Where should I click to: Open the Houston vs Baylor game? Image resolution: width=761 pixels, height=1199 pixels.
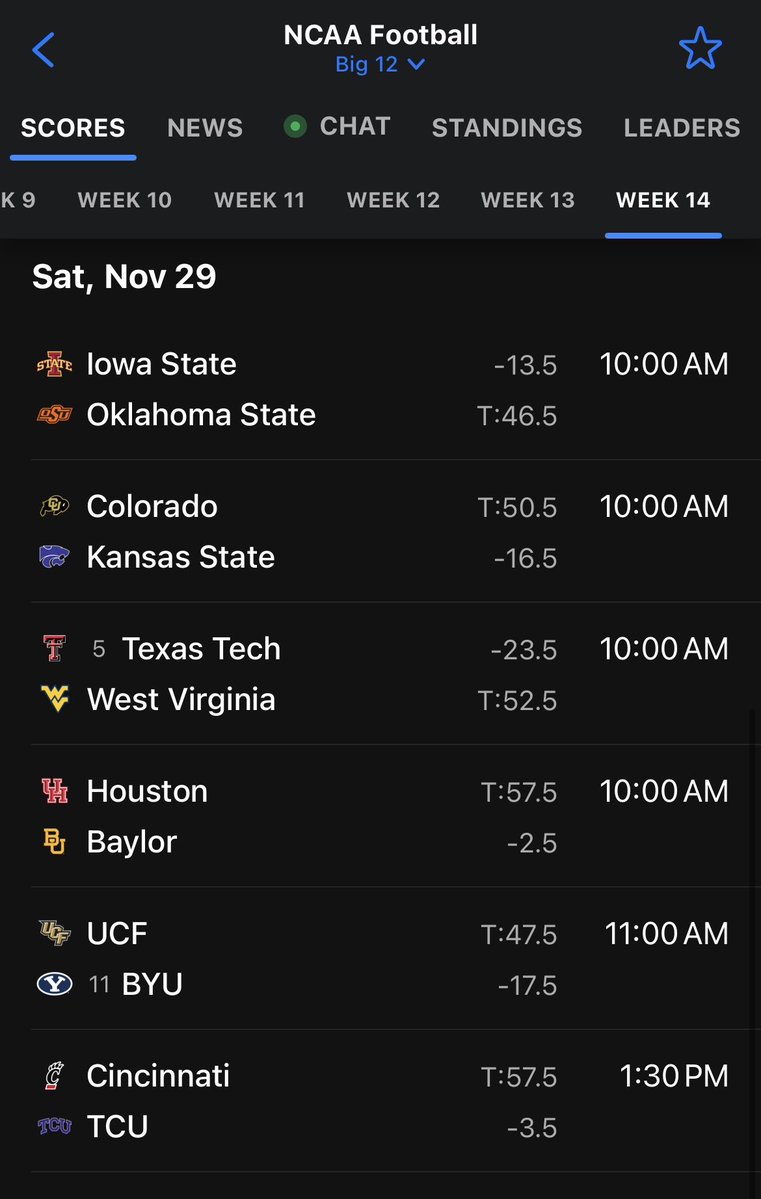click(380, 816)
